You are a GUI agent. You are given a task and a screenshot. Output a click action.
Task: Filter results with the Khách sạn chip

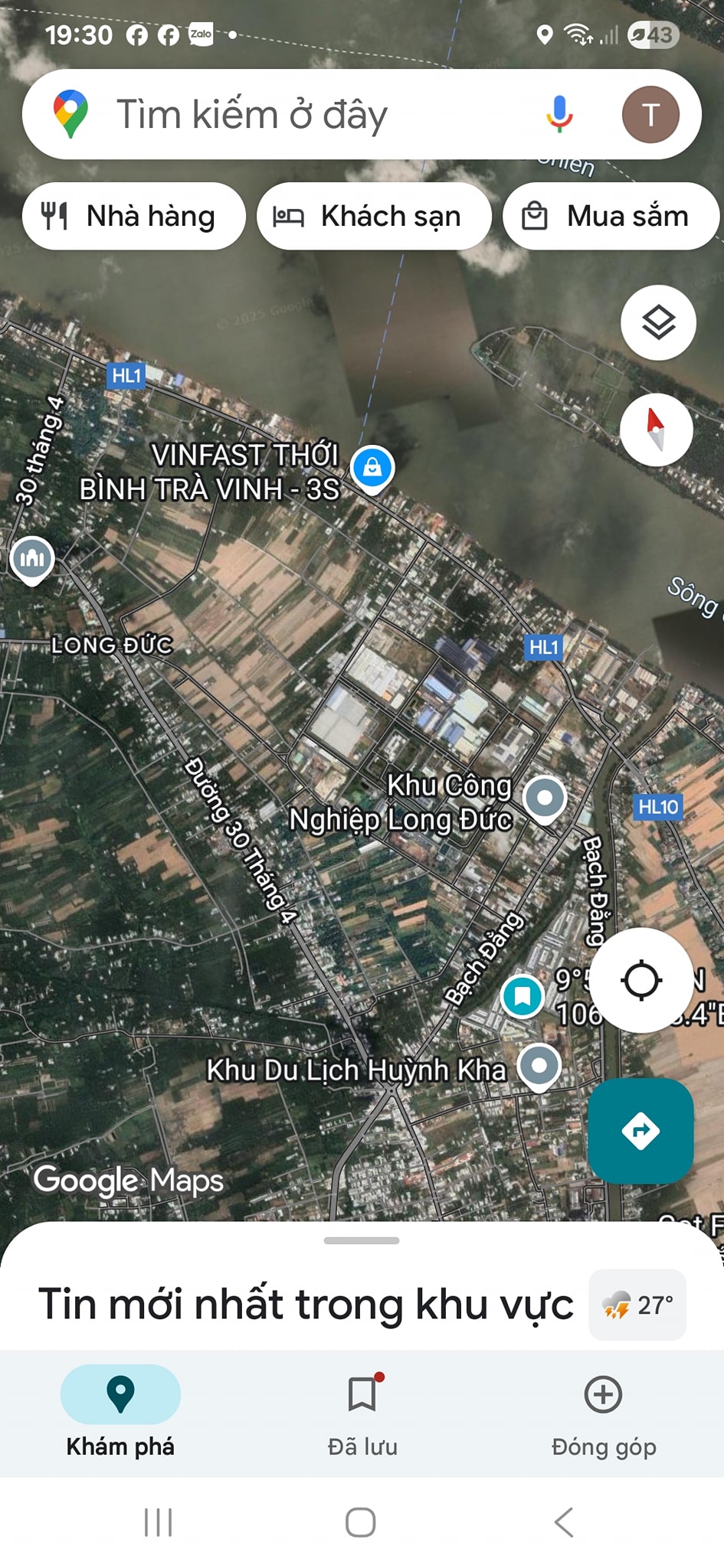[x=374, y=216]
